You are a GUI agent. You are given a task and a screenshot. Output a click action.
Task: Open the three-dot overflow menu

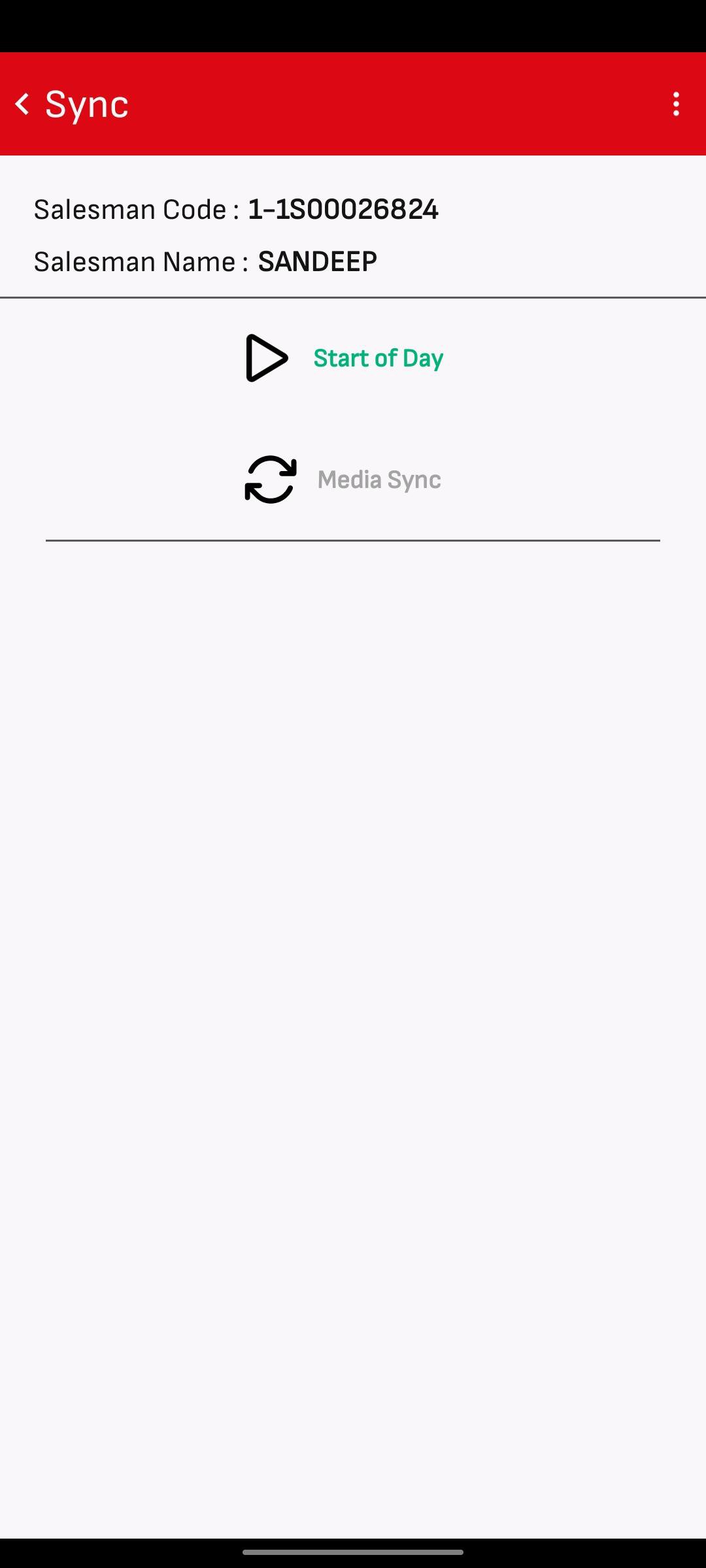coord(676,105)
